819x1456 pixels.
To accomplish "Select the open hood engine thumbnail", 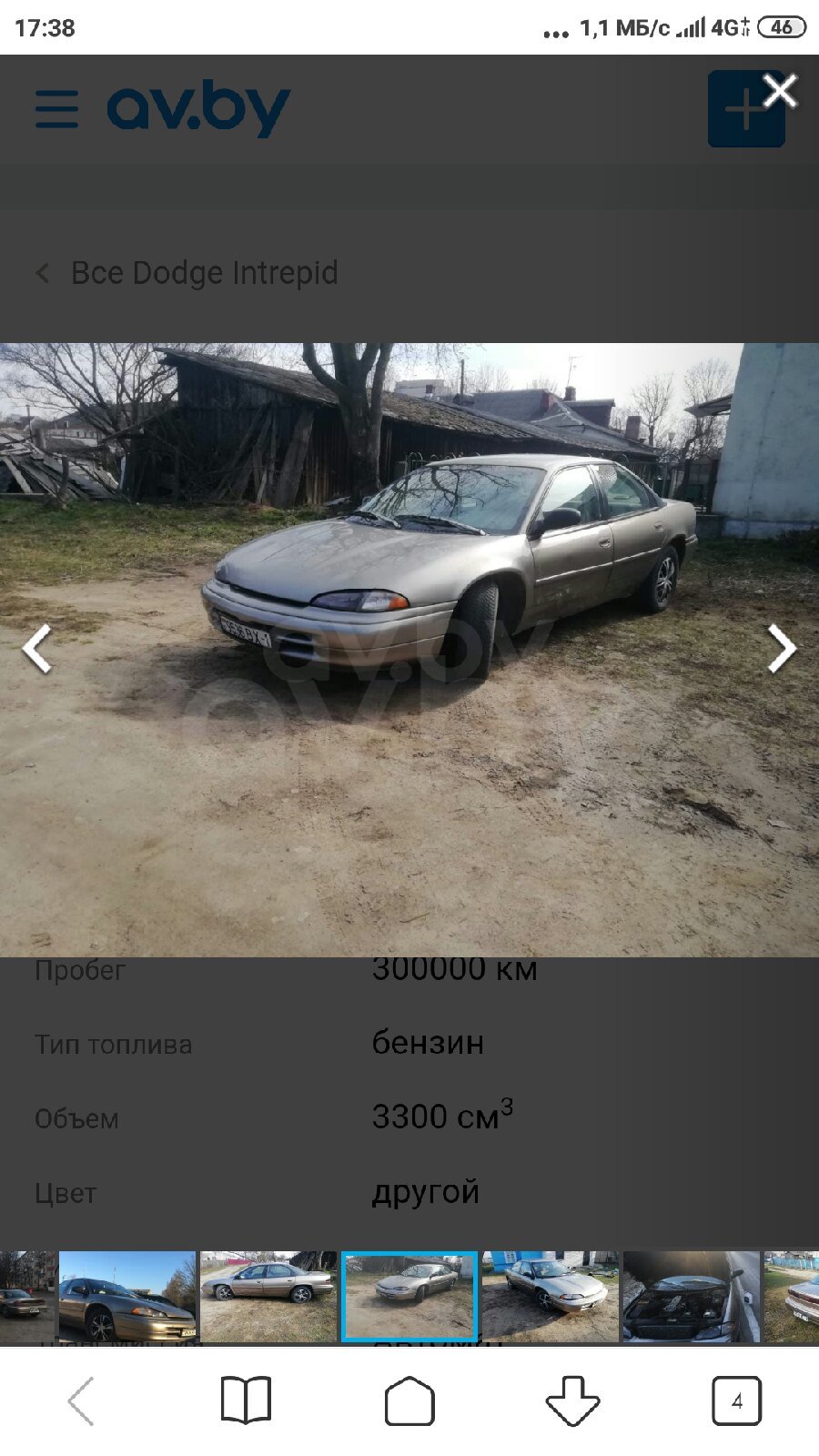I will [x=691, y=1297].
